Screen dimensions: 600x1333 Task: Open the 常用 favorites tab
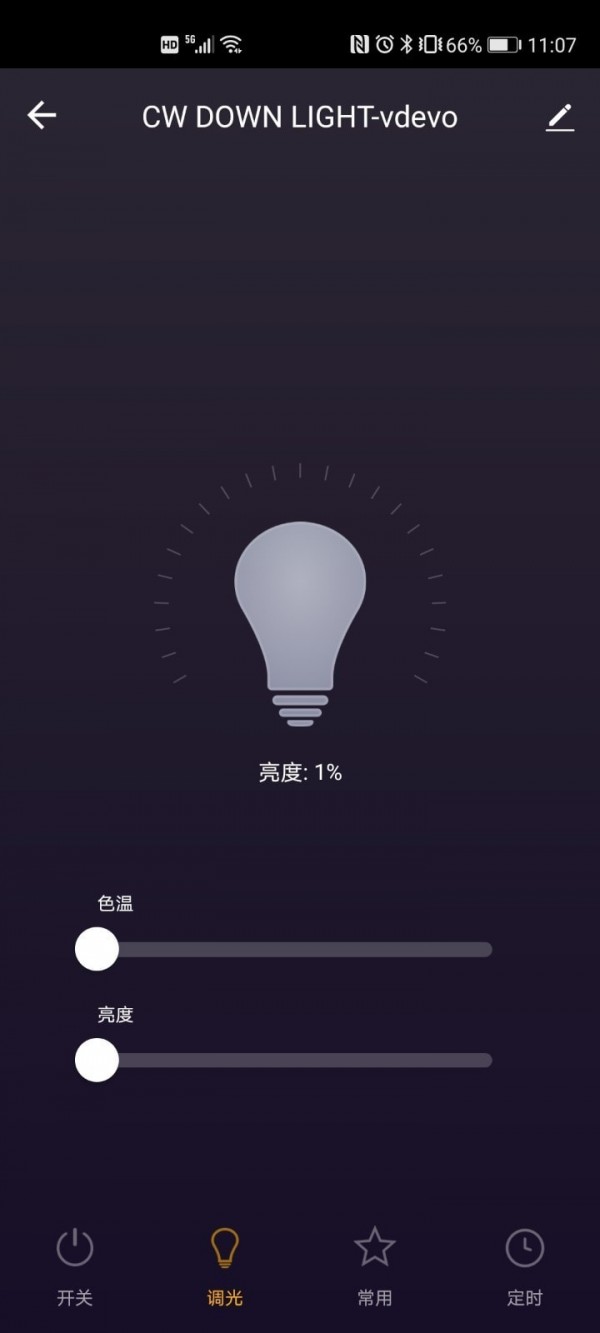click(x=375, y=1267)
